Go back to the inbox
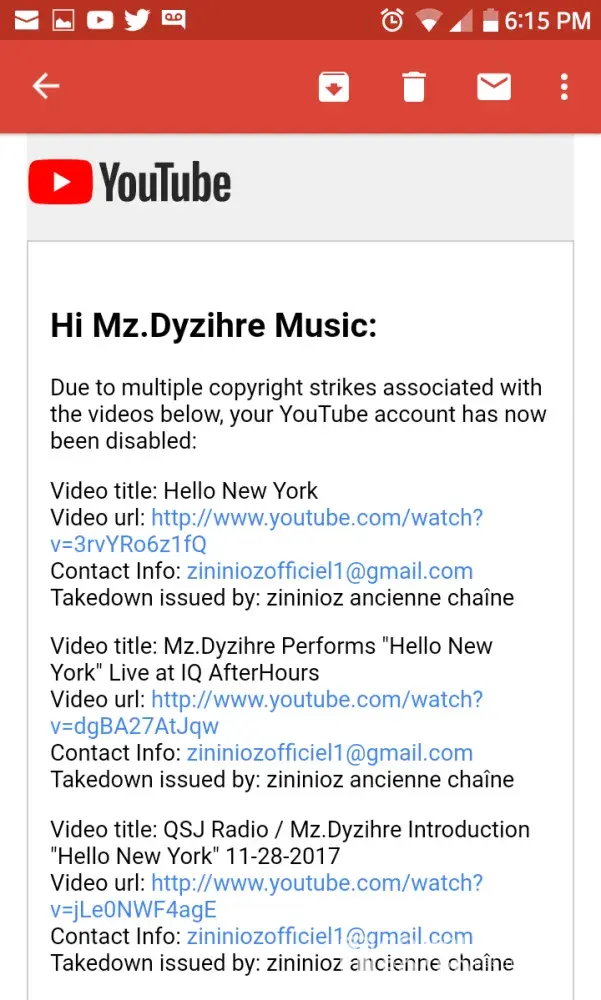 [46, 87]
